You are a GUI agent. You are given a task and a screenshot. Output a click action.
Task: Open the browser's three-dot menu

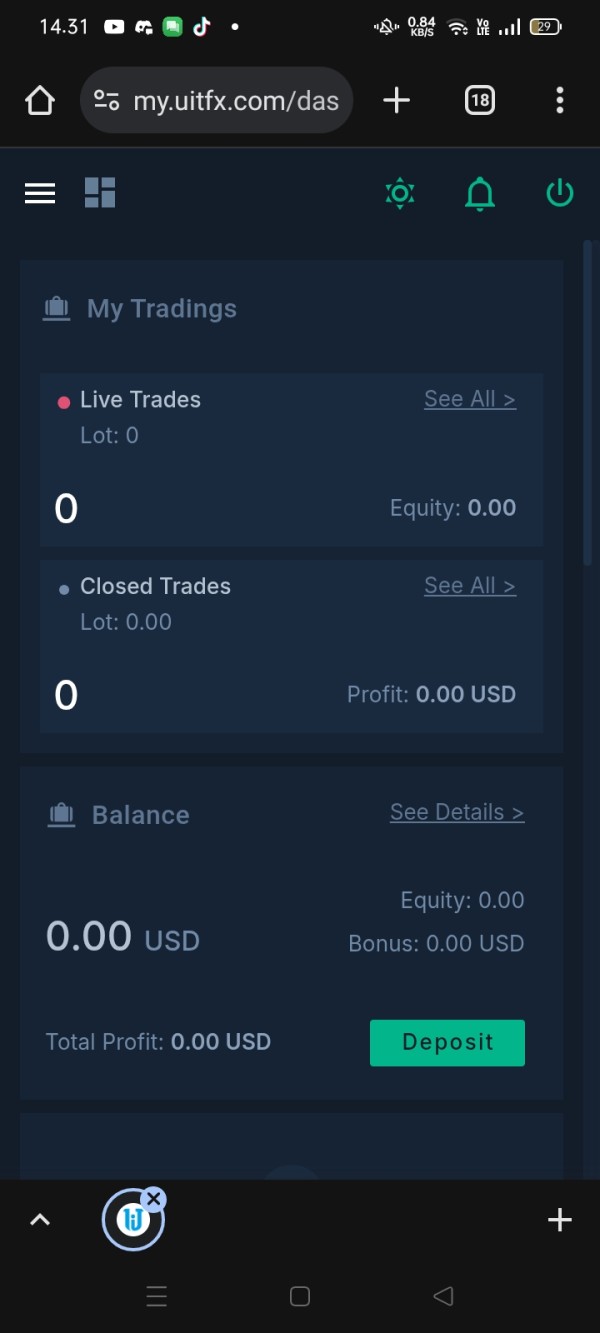560,100
